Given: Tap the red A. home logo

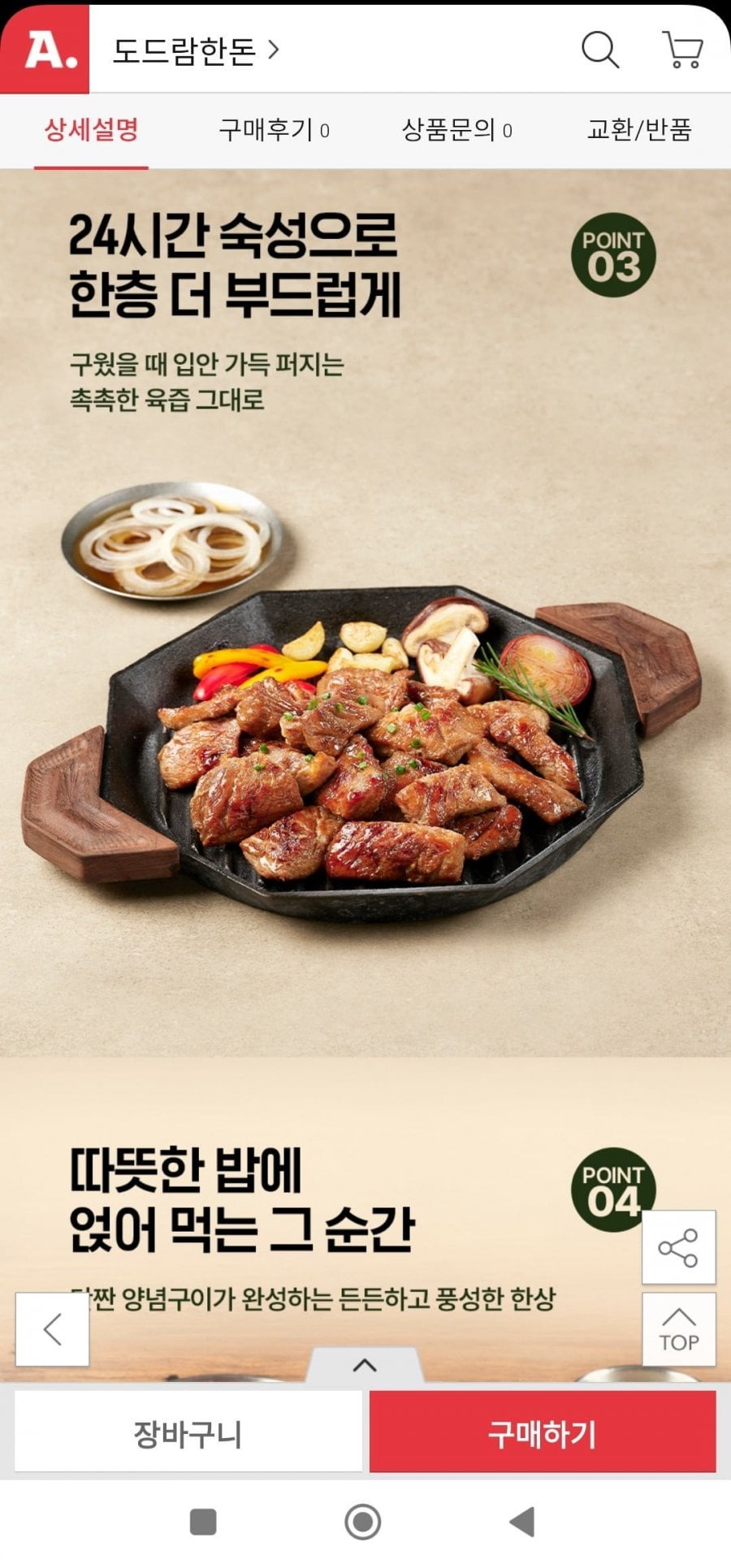Looking at the screenshot, I should 45,50.
